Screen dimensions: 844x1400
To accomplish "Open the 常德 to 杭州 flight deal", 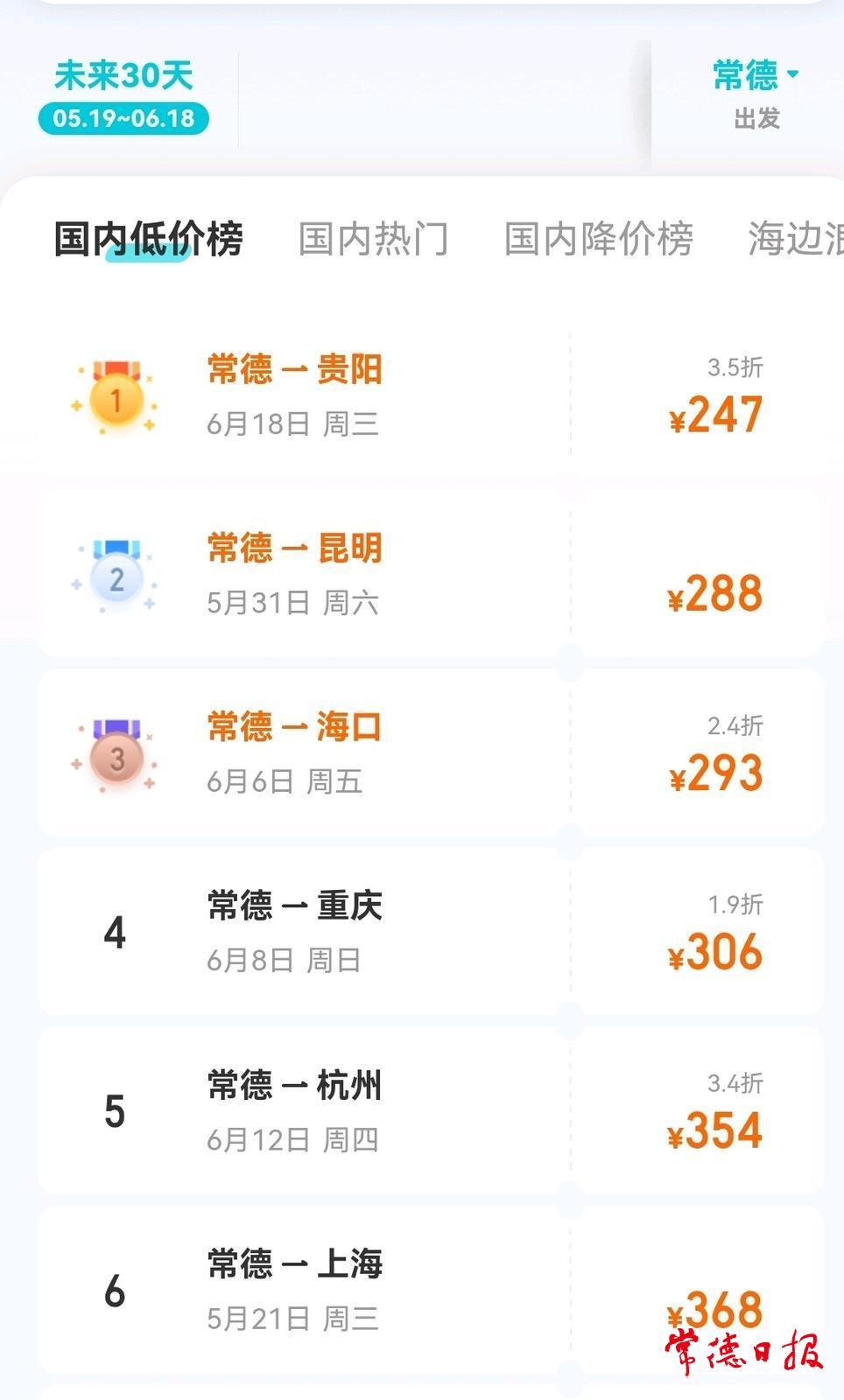I will (x=431, y=1110).
